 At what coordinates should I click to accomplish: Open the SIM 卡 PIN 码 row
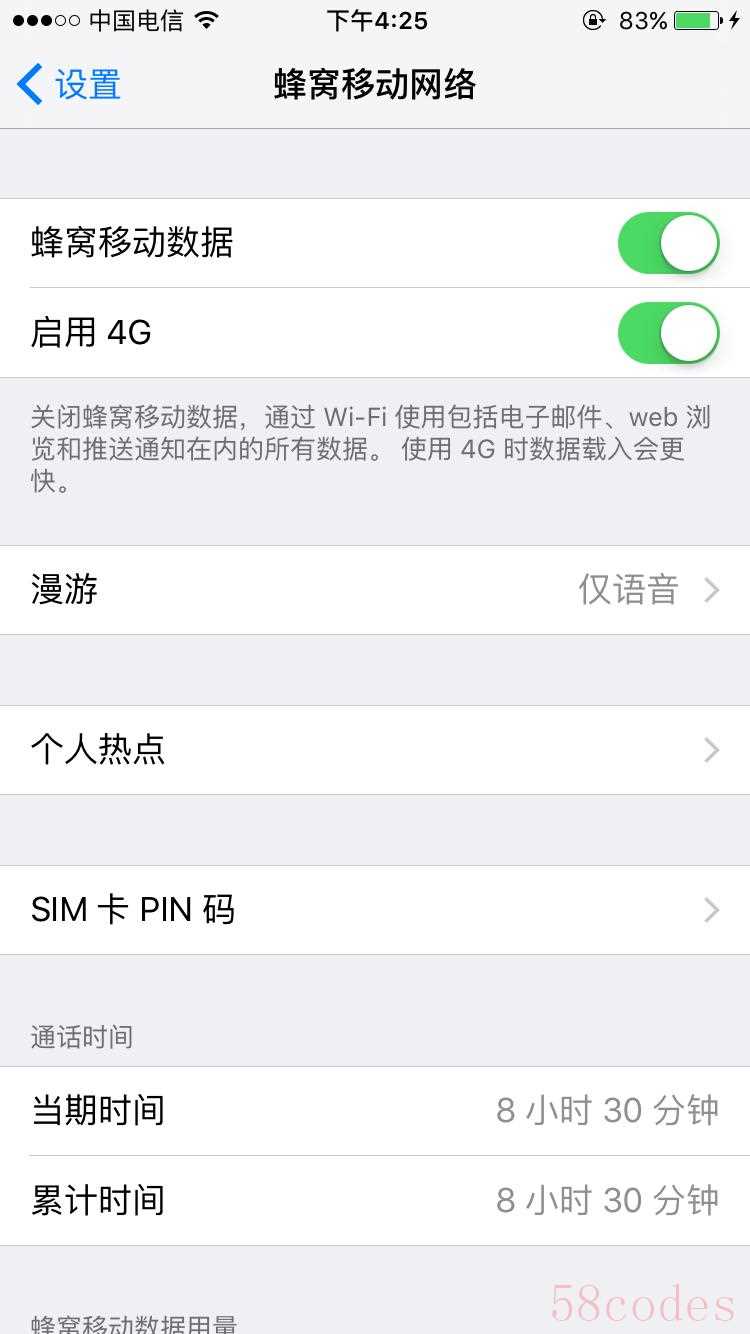(375, 910)
